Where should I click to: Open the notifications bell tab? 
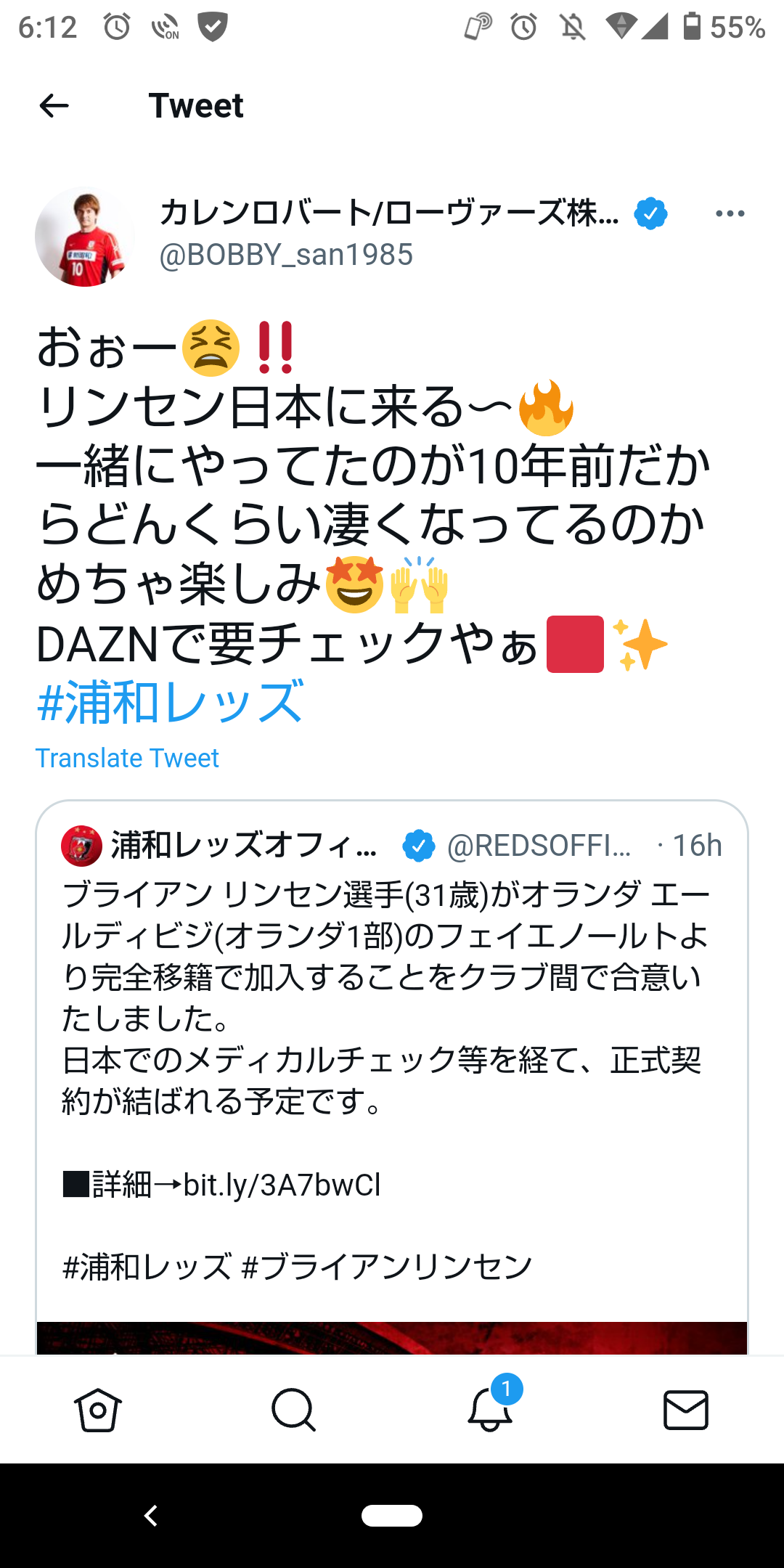(x=490, y=1410)
